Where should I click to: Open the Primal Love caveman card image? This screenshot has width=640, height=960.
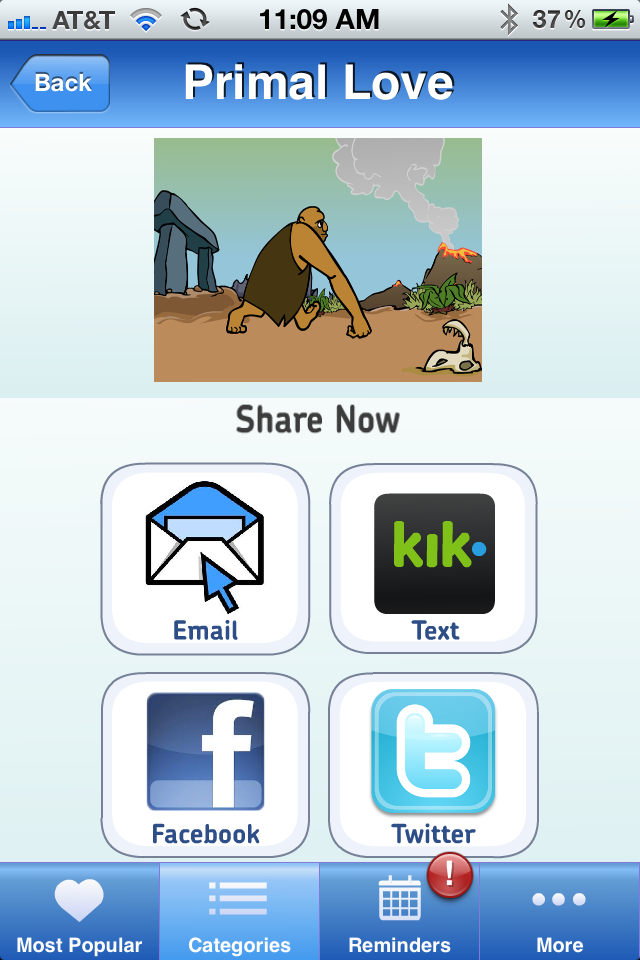tap(318, 260)
